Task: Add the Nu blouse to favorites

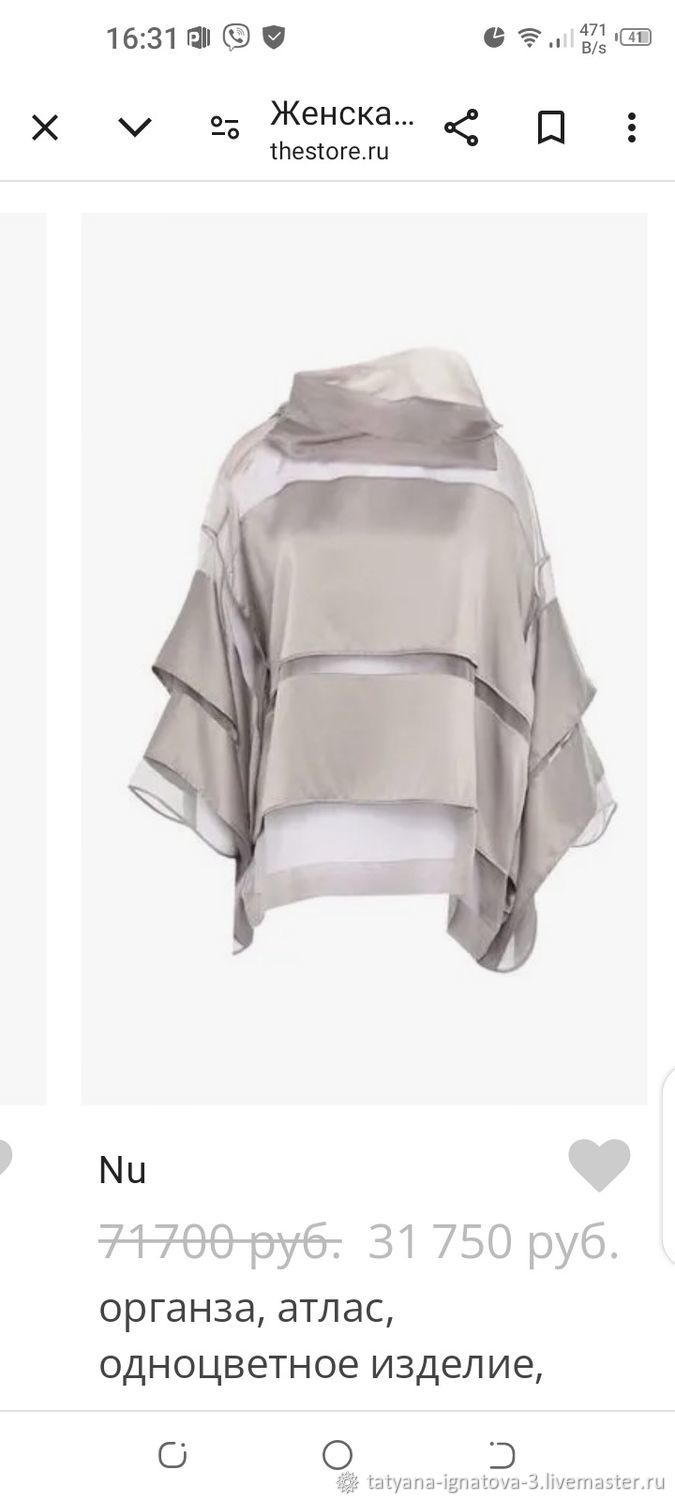Action: pos(599,1166)
